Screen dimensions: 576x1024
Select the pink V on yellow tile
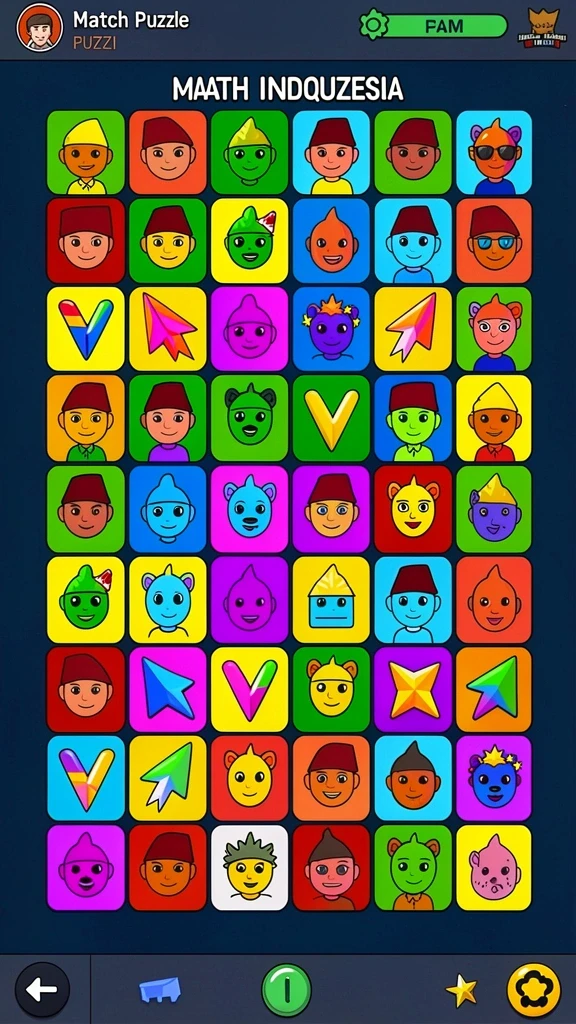[x=249, y=689]
